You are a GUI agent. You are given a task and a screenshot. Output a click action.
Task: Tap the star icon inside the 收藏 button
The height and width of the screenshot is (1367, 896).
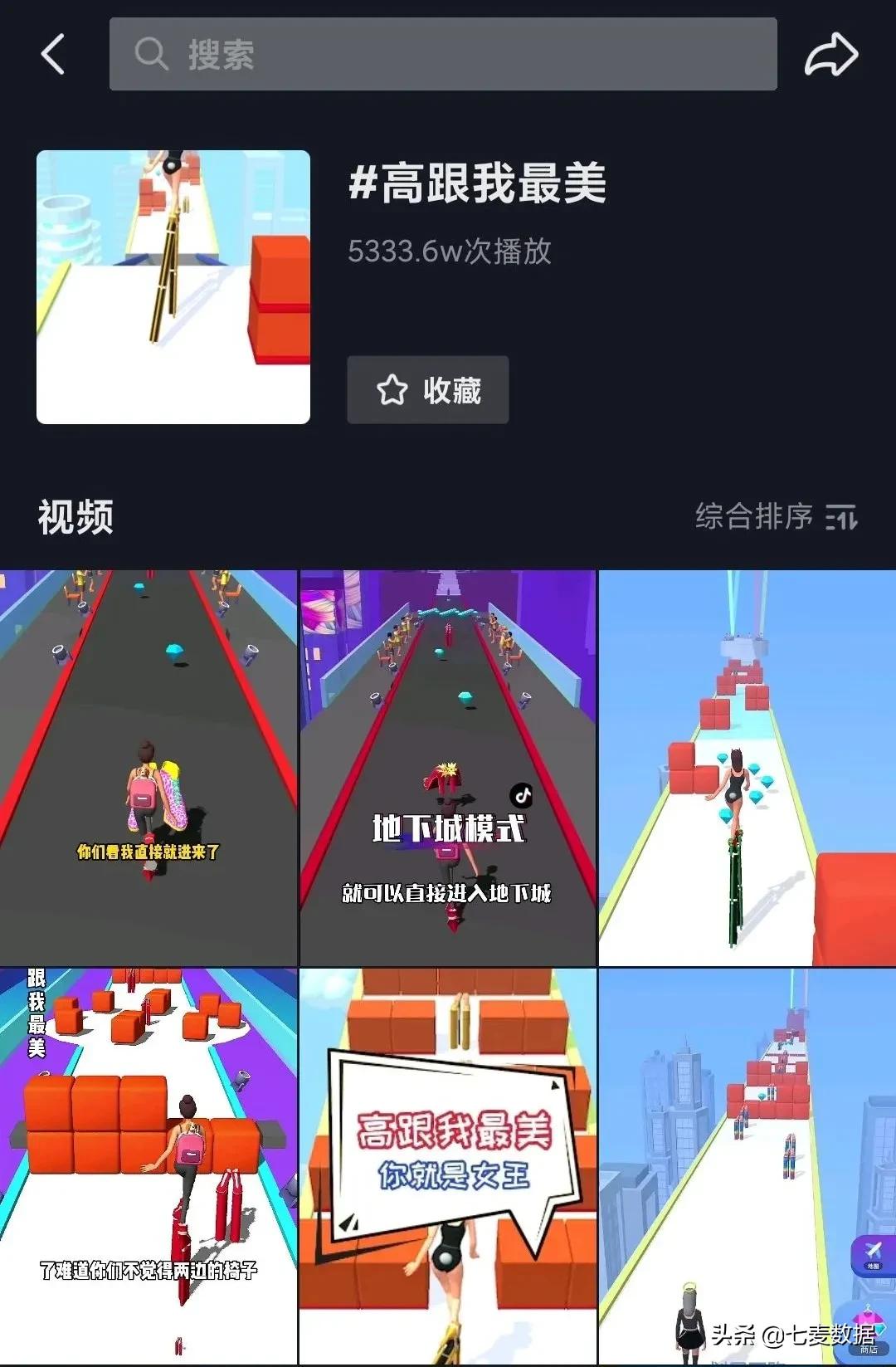[393, 391]
